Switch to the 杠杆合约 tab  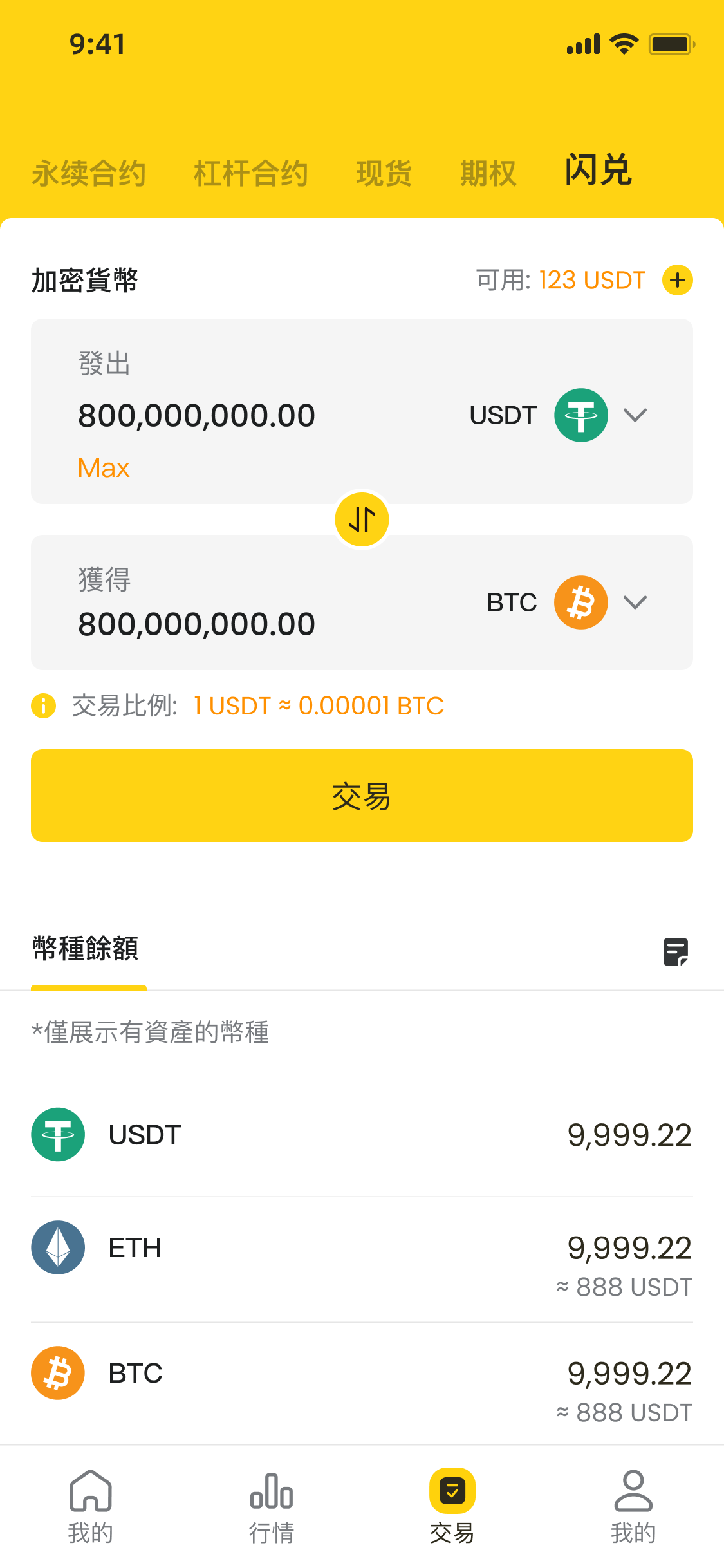tap(251, 173)
